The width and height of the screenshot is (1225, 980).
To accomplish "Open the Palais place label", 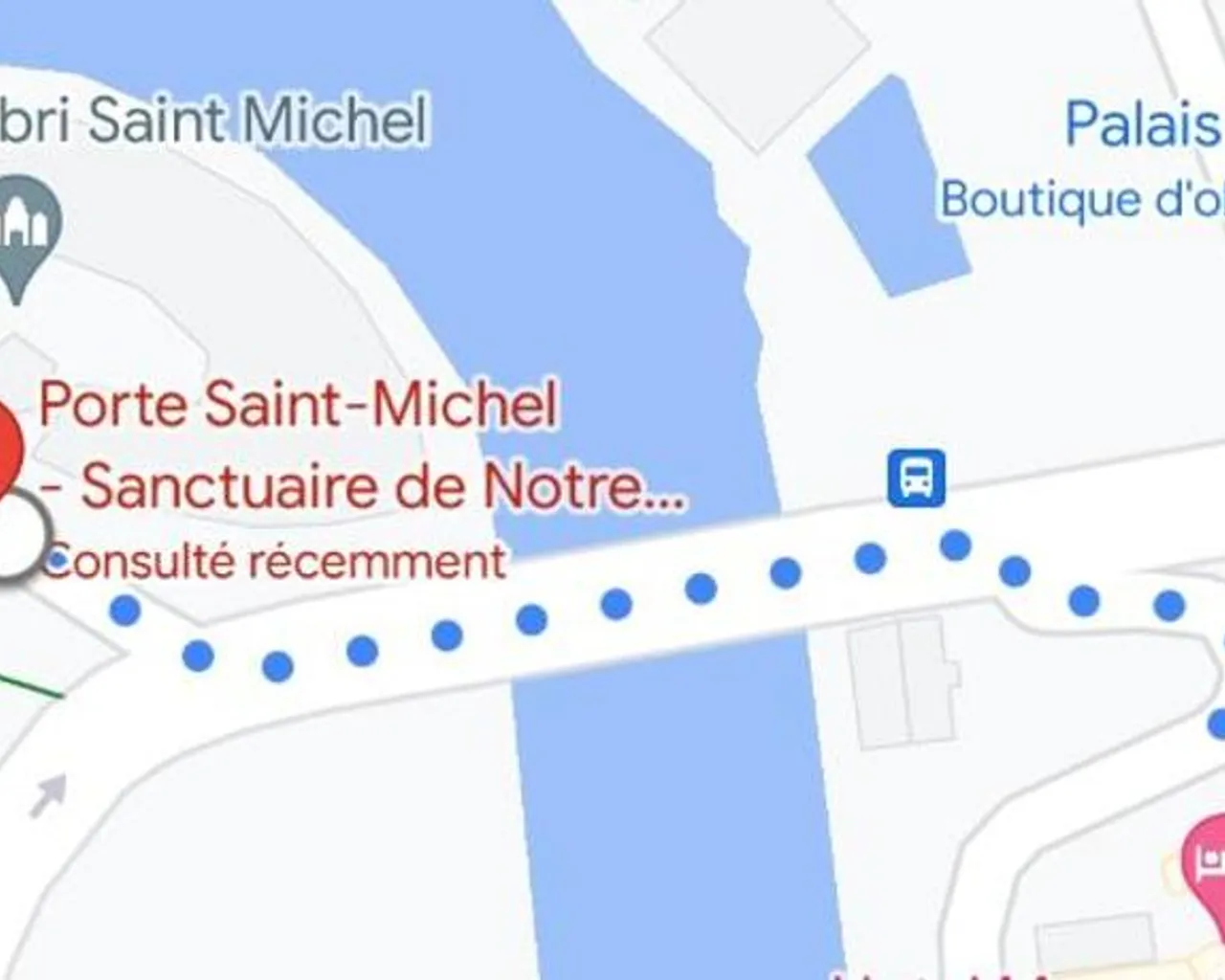I will coord(1143,124).
